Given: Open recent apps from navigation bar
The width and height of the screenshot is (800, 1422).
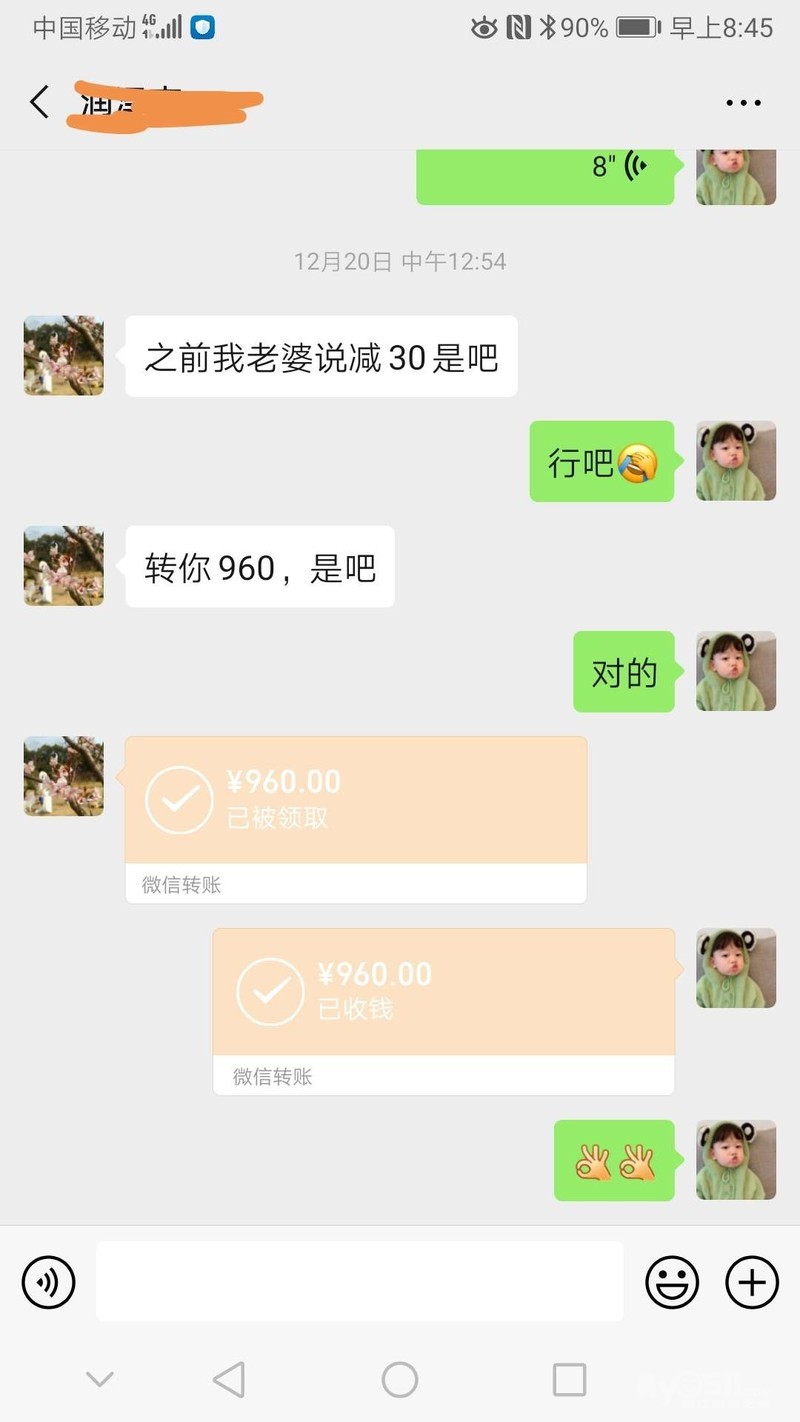Looking at the screenshot, I should pos(569,1380).
